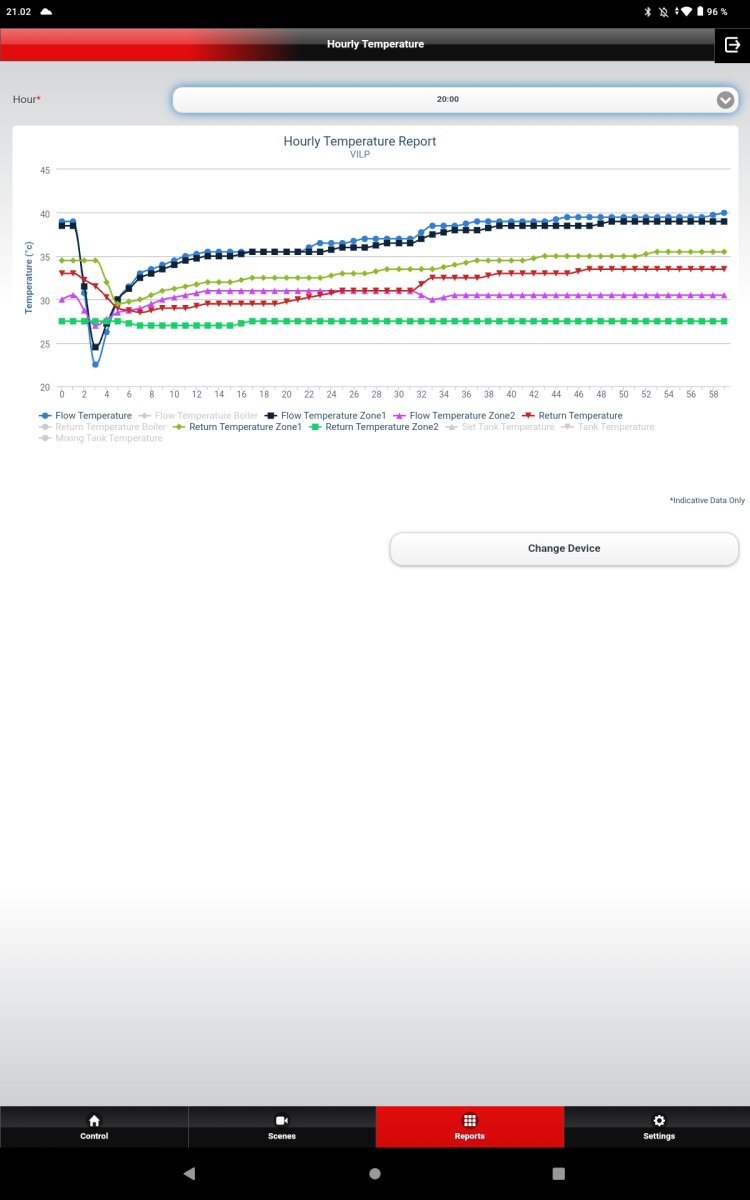This screenshot has width=750, height=1200.
Task: Switch to the Control tab
Action: 94,1127
